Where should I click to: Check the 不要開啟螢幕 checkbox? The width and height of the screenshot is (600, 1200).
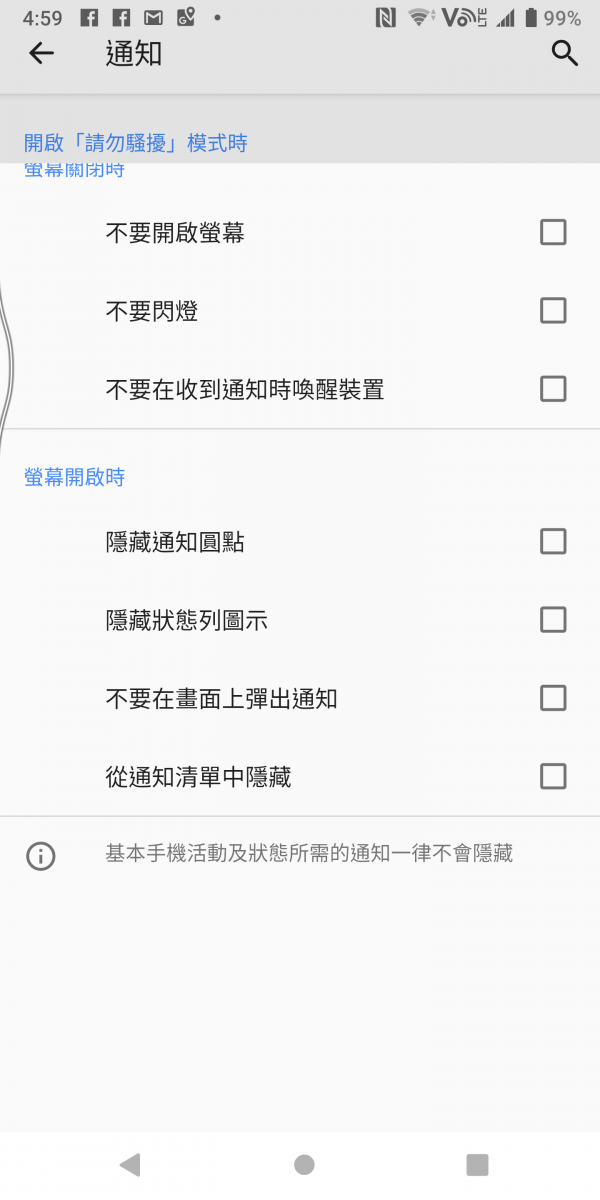click(x=553, y=232)
